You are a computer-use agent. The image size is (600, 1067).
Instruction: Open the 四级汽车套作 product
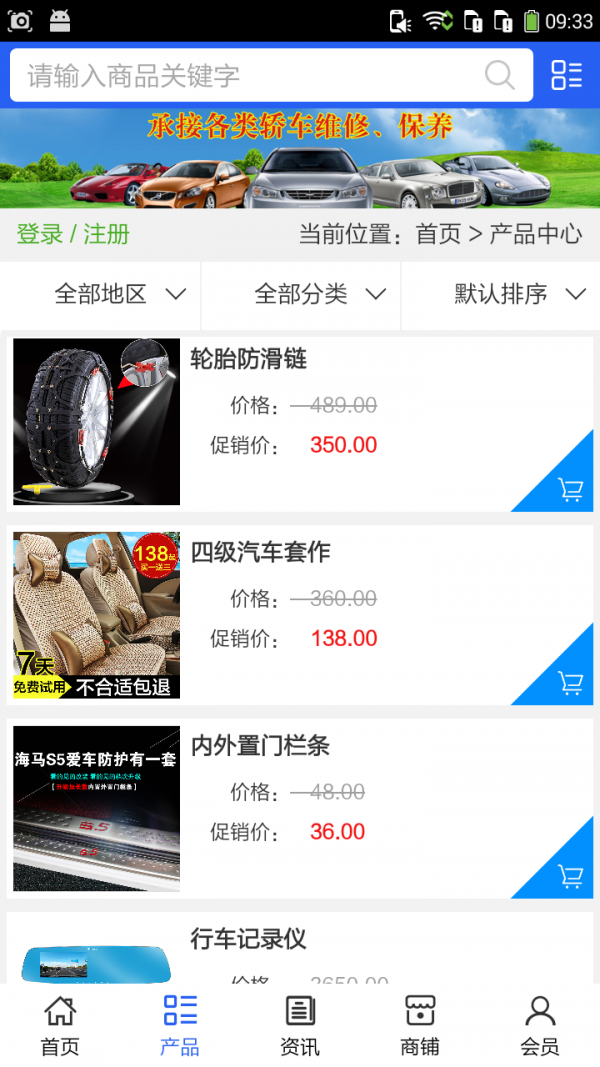coord(260,552)
